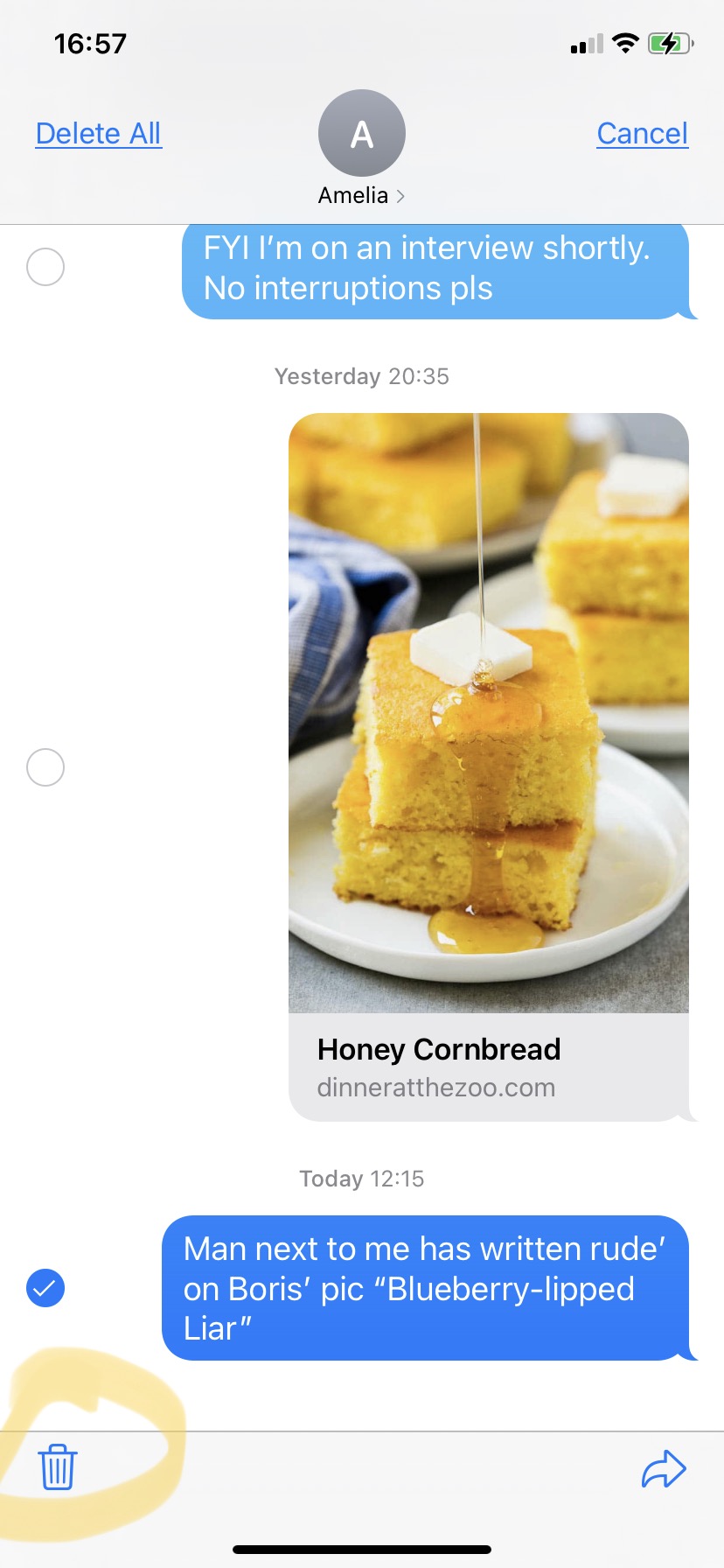Forward the selected message
This screenshot has height=1568, width=724.
(664, 1468)
